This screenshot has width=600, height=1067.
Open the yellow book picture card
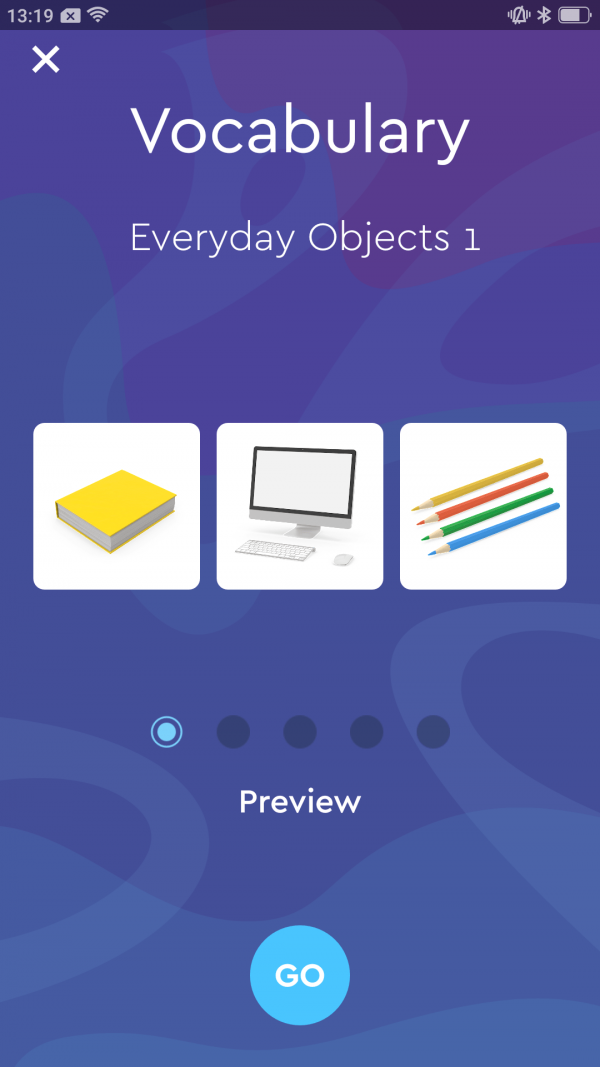116,506
